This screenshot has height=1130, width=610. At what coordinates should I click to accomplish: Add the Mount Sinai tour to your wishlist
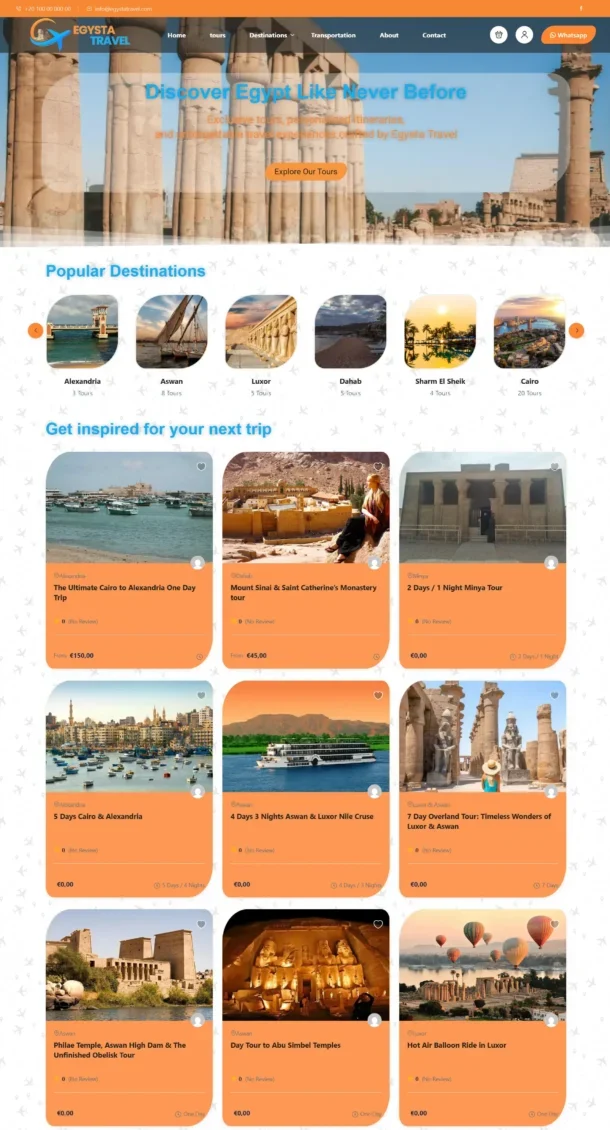coord(378,467)
